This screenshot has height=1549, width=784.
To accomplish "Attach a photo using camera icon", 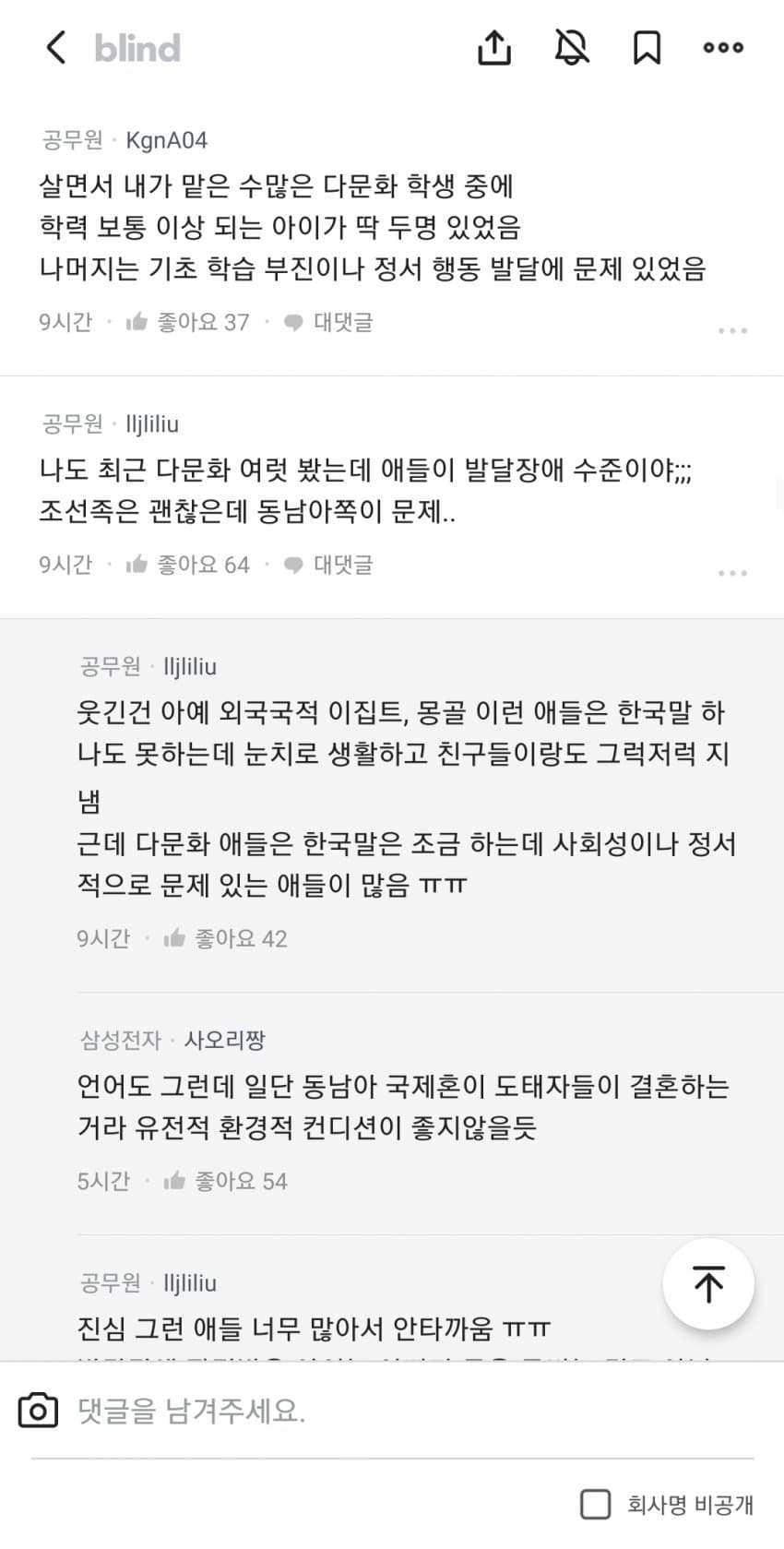I will tap(38, 1411).
